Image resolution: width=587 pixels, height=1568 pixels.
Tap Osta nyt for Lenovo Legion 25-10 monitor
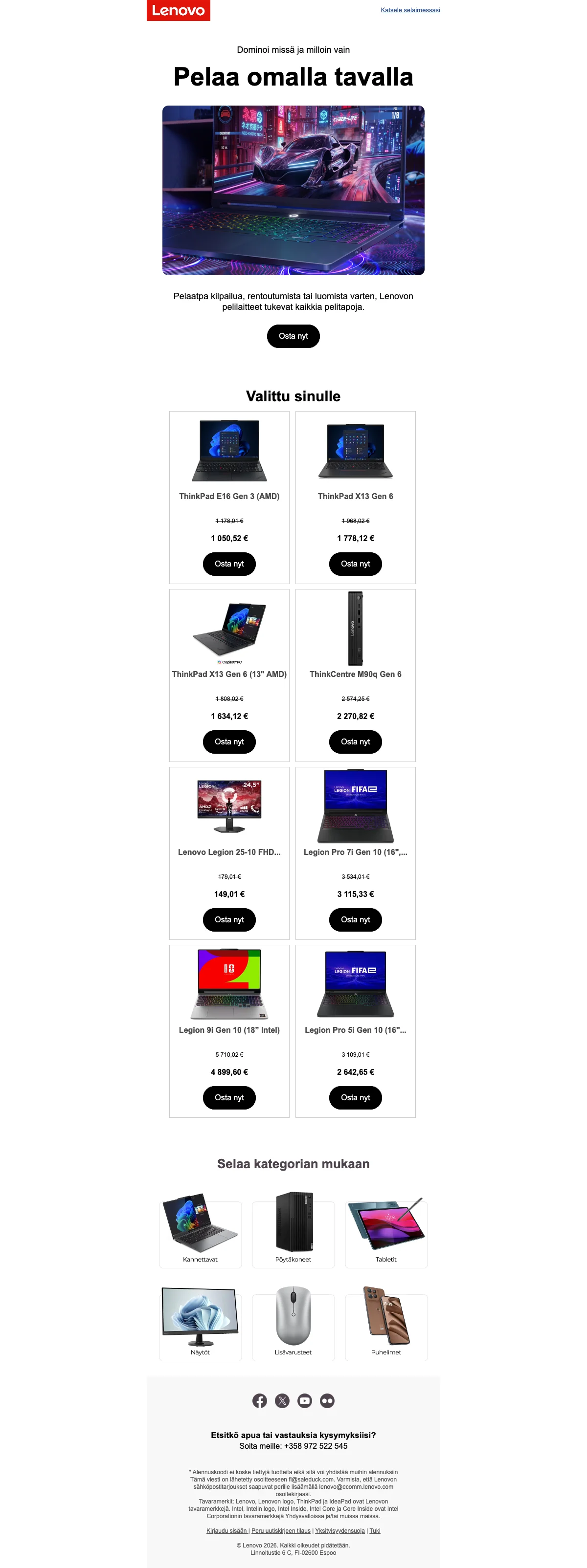point(229,920)
